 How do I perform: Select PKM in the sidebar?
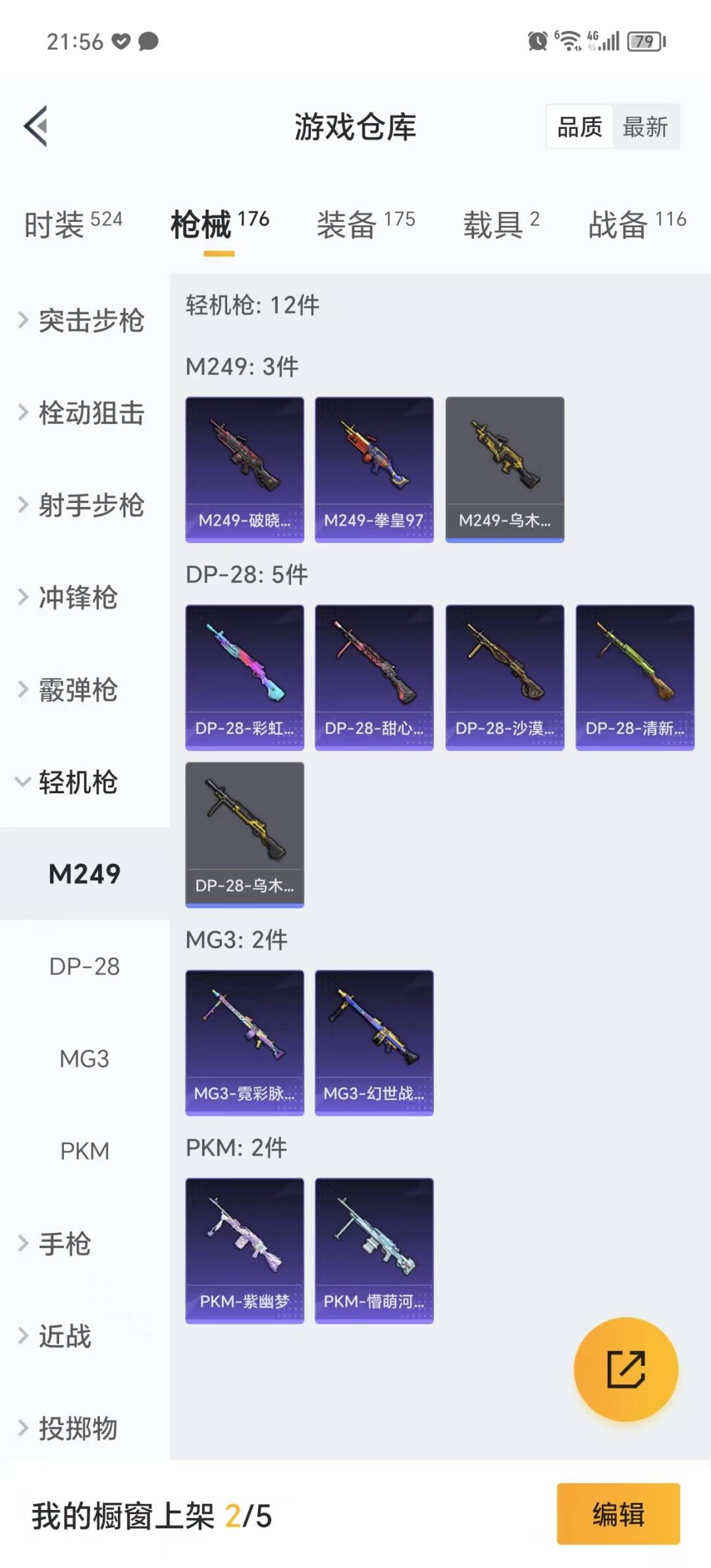tap(84, 1151)
